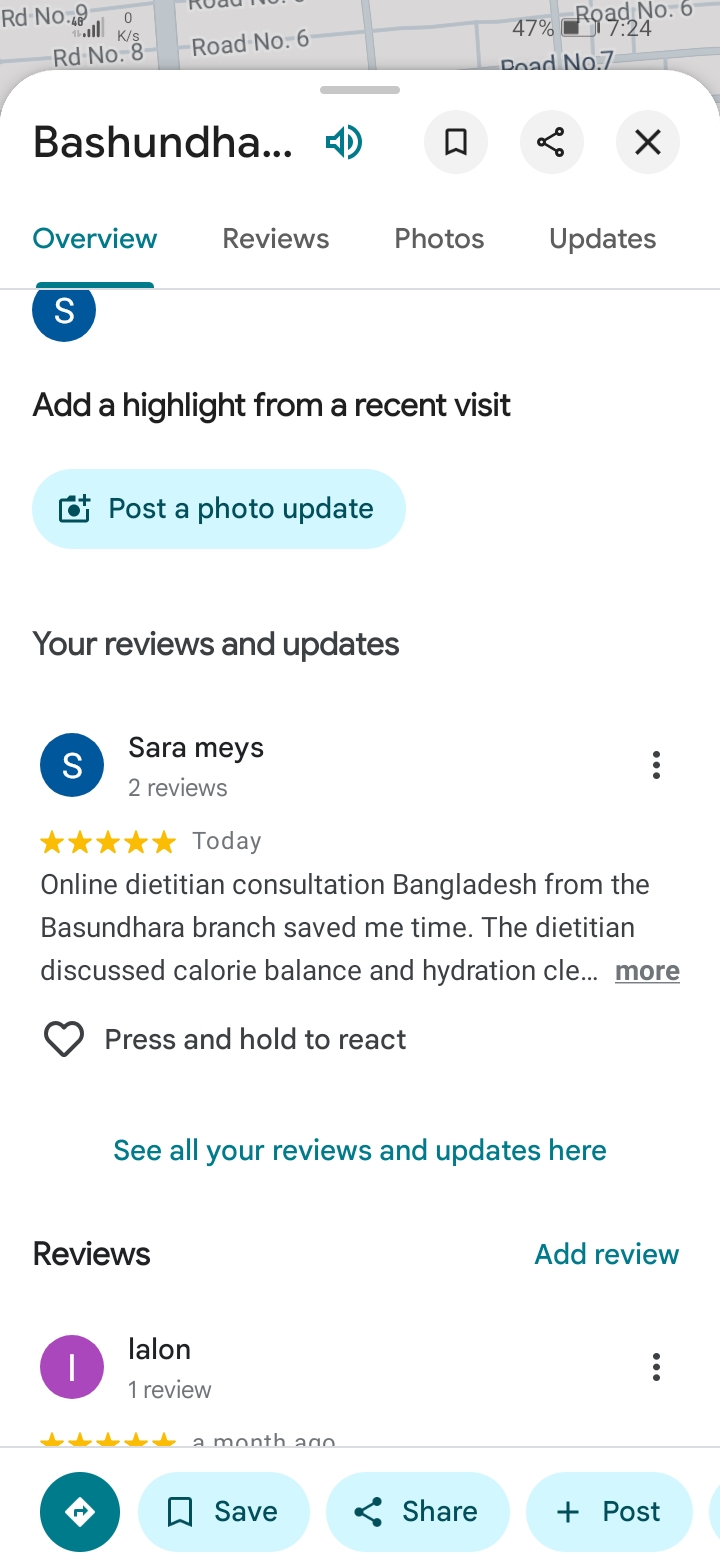Tap the heart to react to review
720x1560 pixels.
pos(64,1039)
